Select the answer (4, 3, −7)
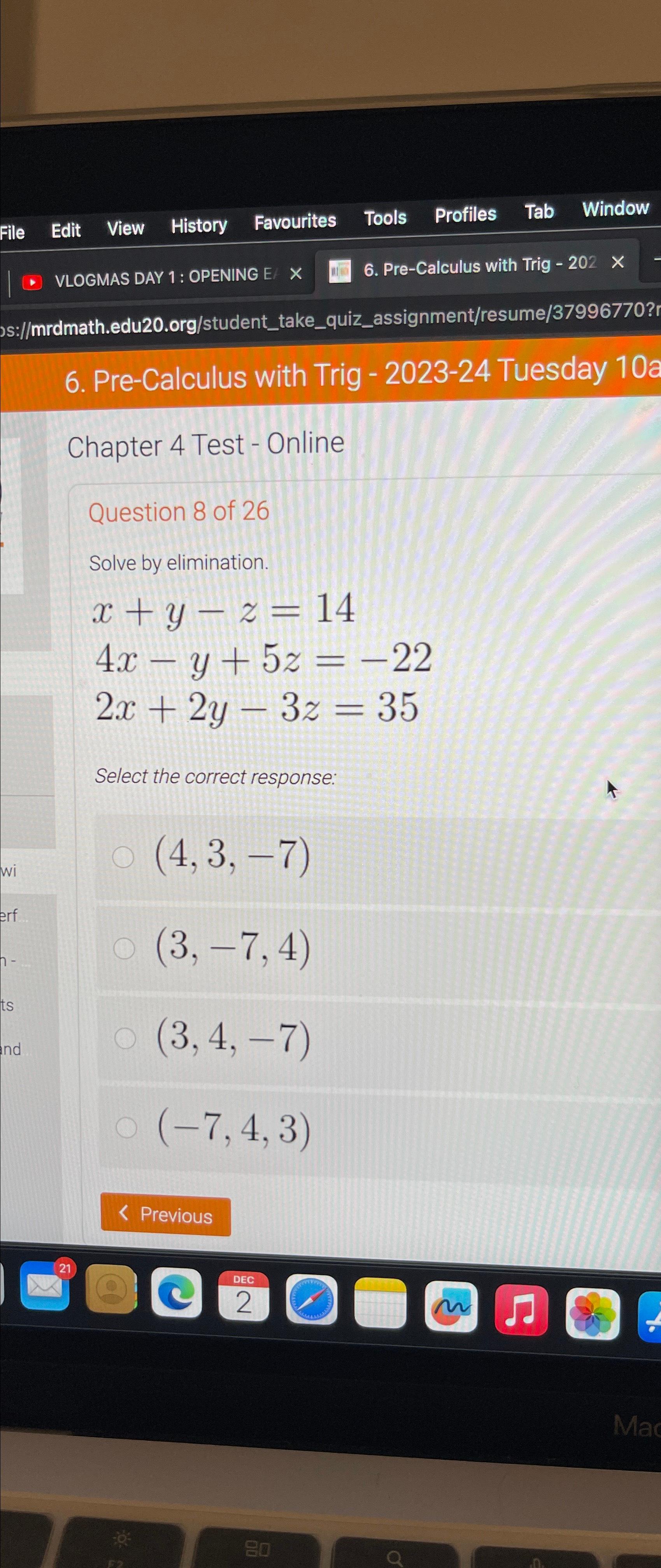 pos(123,856)
